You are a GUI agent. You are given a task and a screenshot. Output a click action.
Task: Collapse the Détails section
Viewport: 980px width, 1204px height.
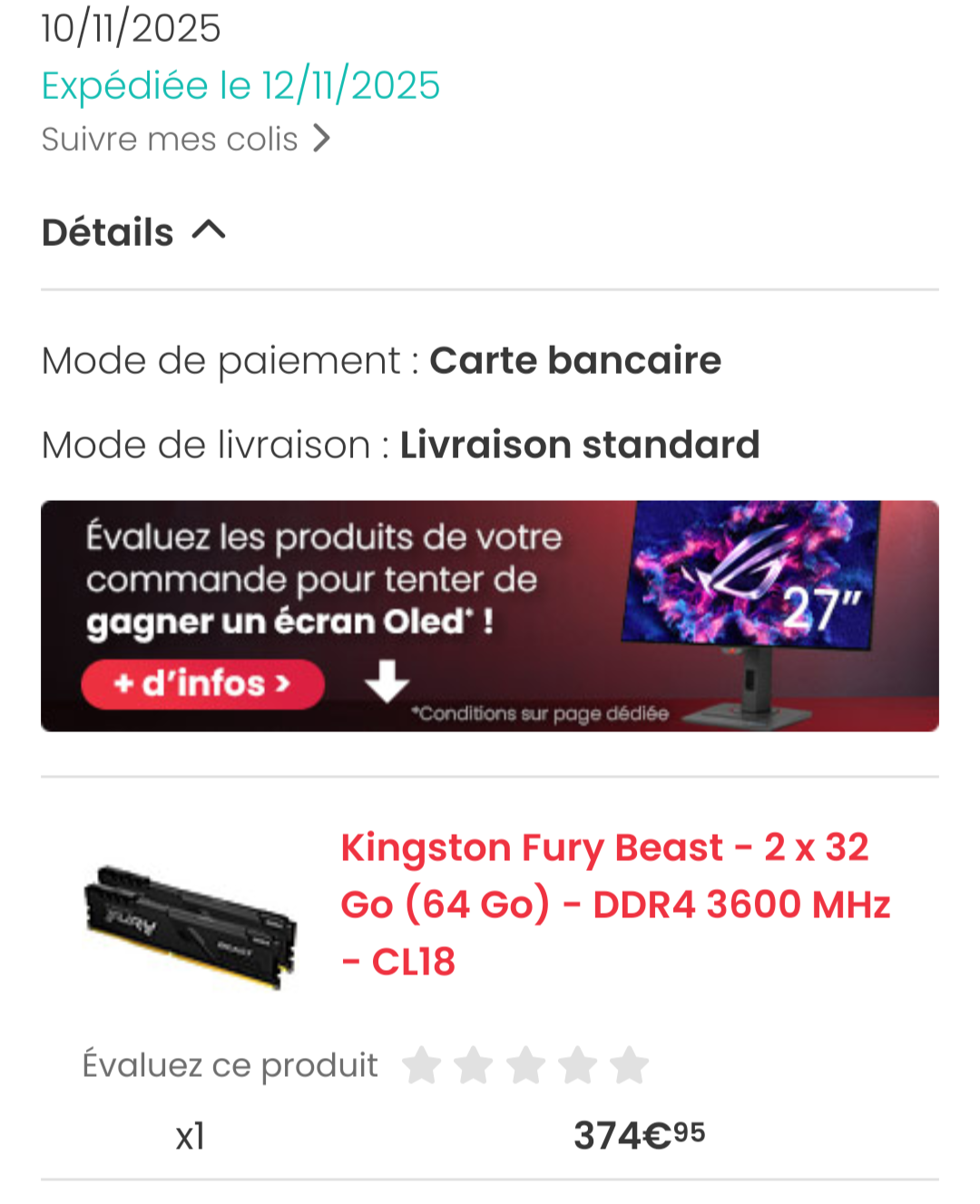coord(133,232)
